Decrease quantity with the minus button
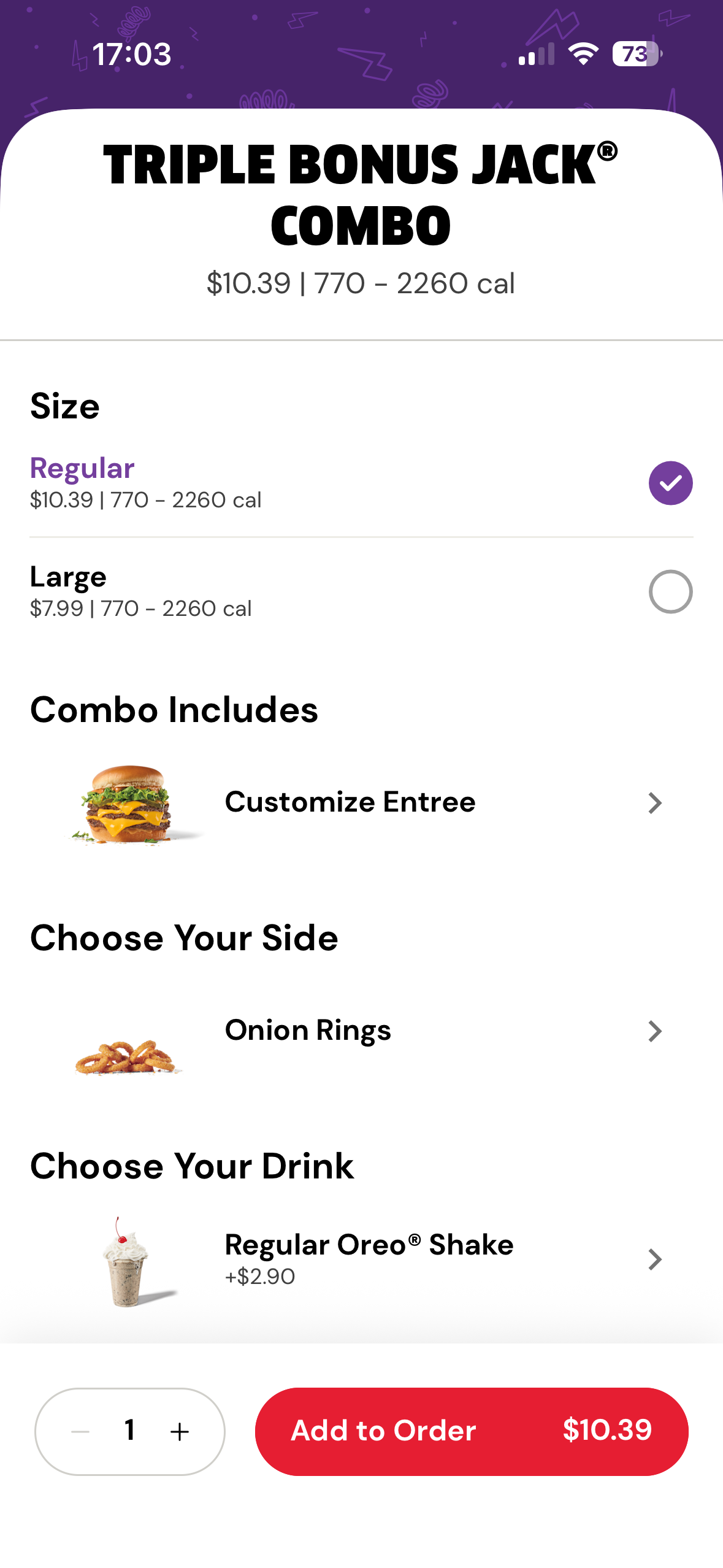 81,1432
